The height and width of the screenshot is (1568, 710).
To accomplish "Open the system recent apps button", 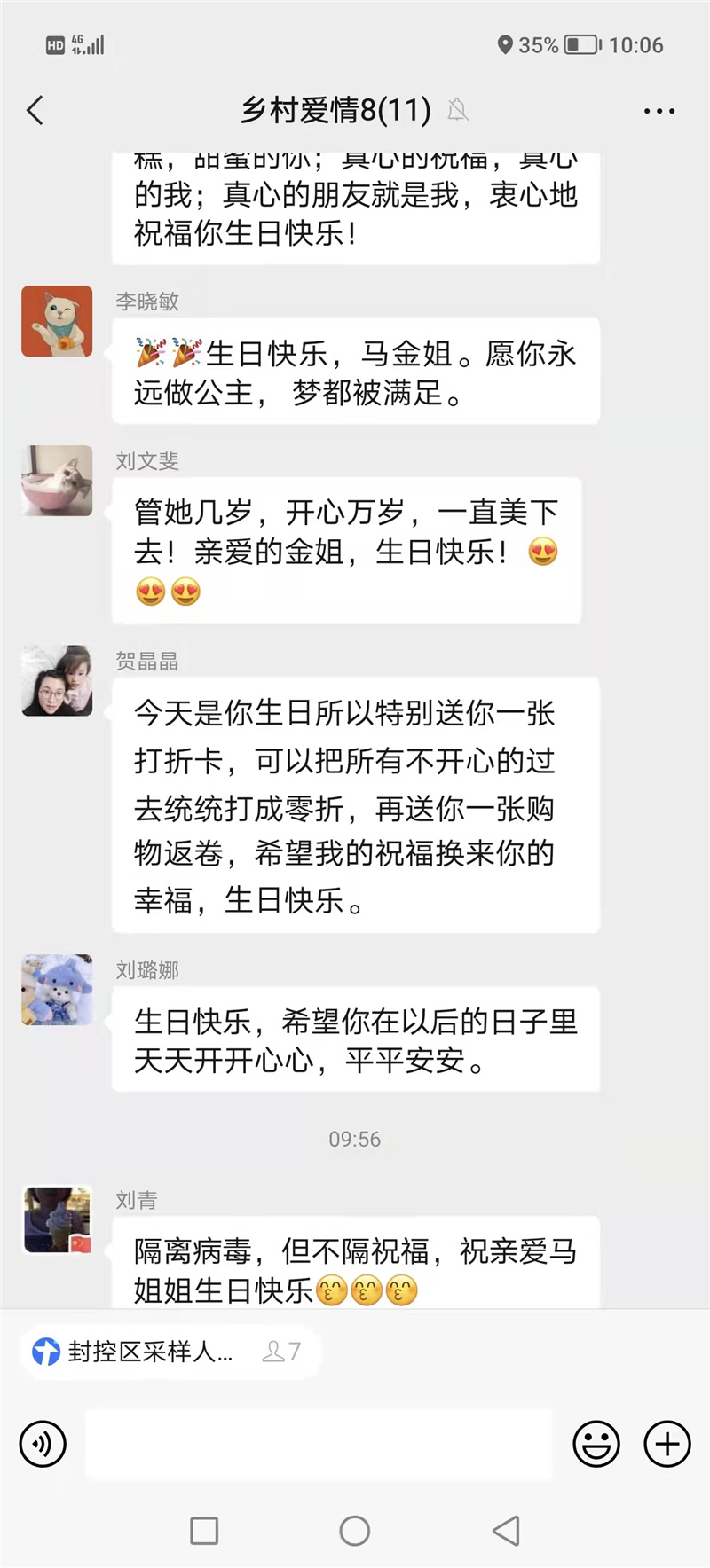I will point(204,1531).
